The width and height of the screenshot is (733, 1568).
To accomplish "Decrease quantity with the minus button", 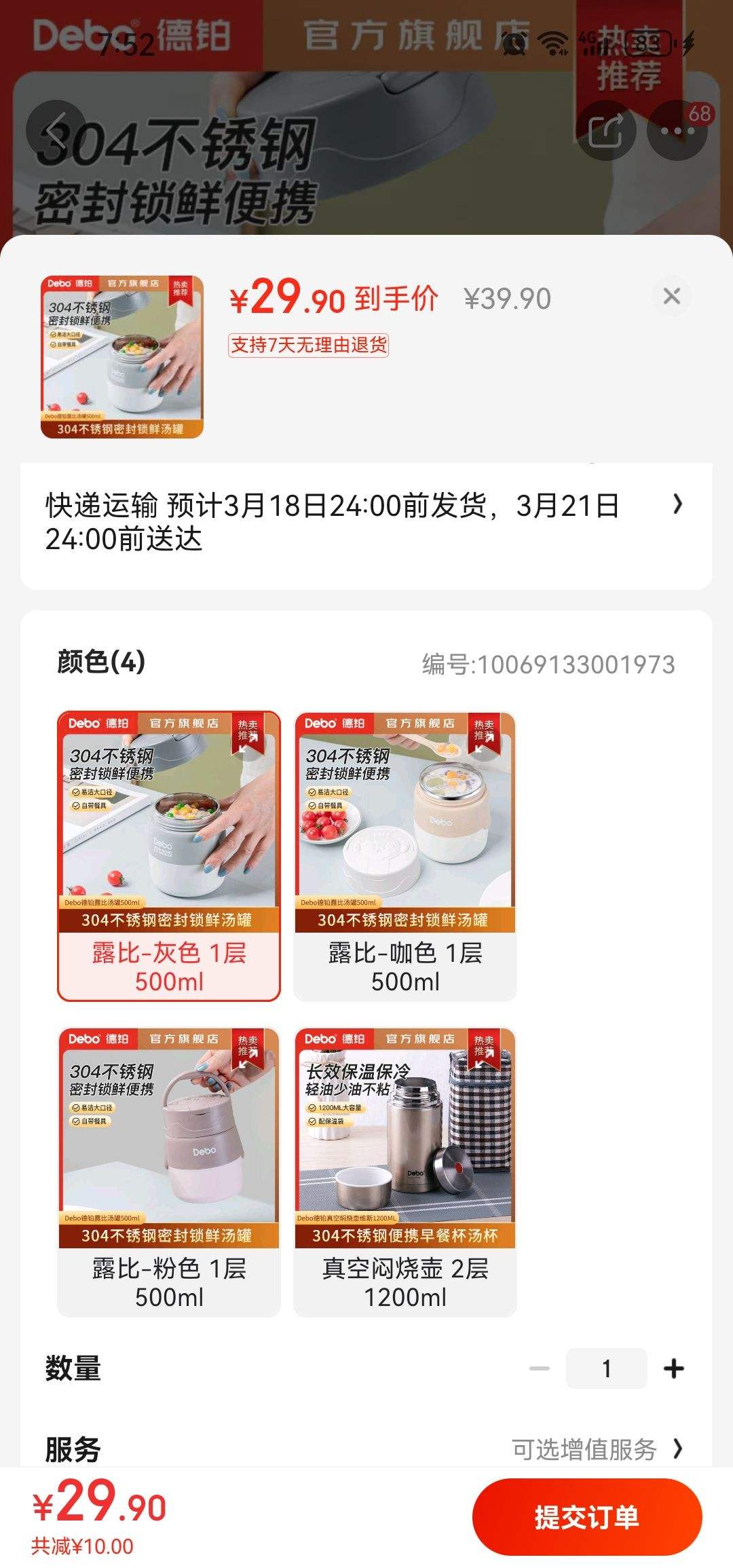I will pos(540,1368).
